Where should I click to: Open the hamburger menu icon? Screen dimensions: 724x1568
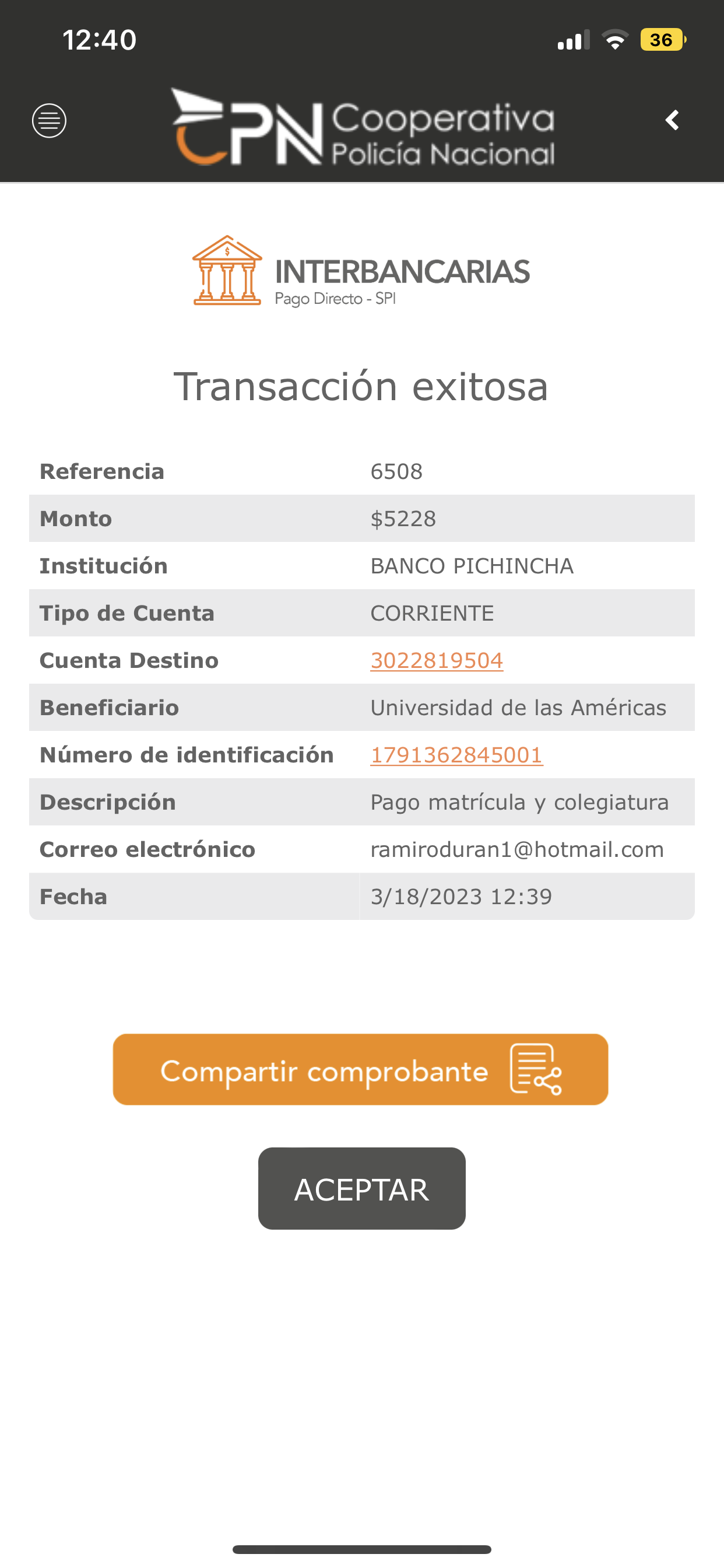50,121
